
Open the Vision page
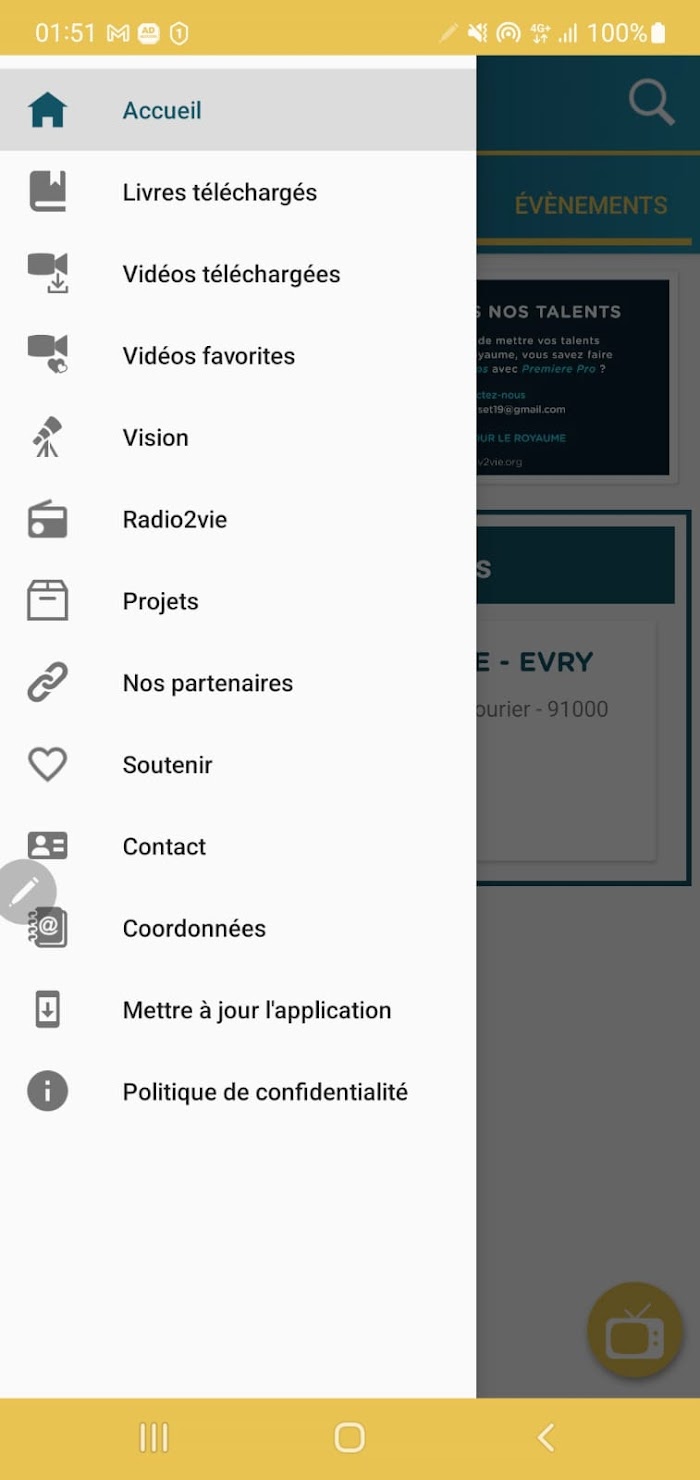tap(238, 438)
